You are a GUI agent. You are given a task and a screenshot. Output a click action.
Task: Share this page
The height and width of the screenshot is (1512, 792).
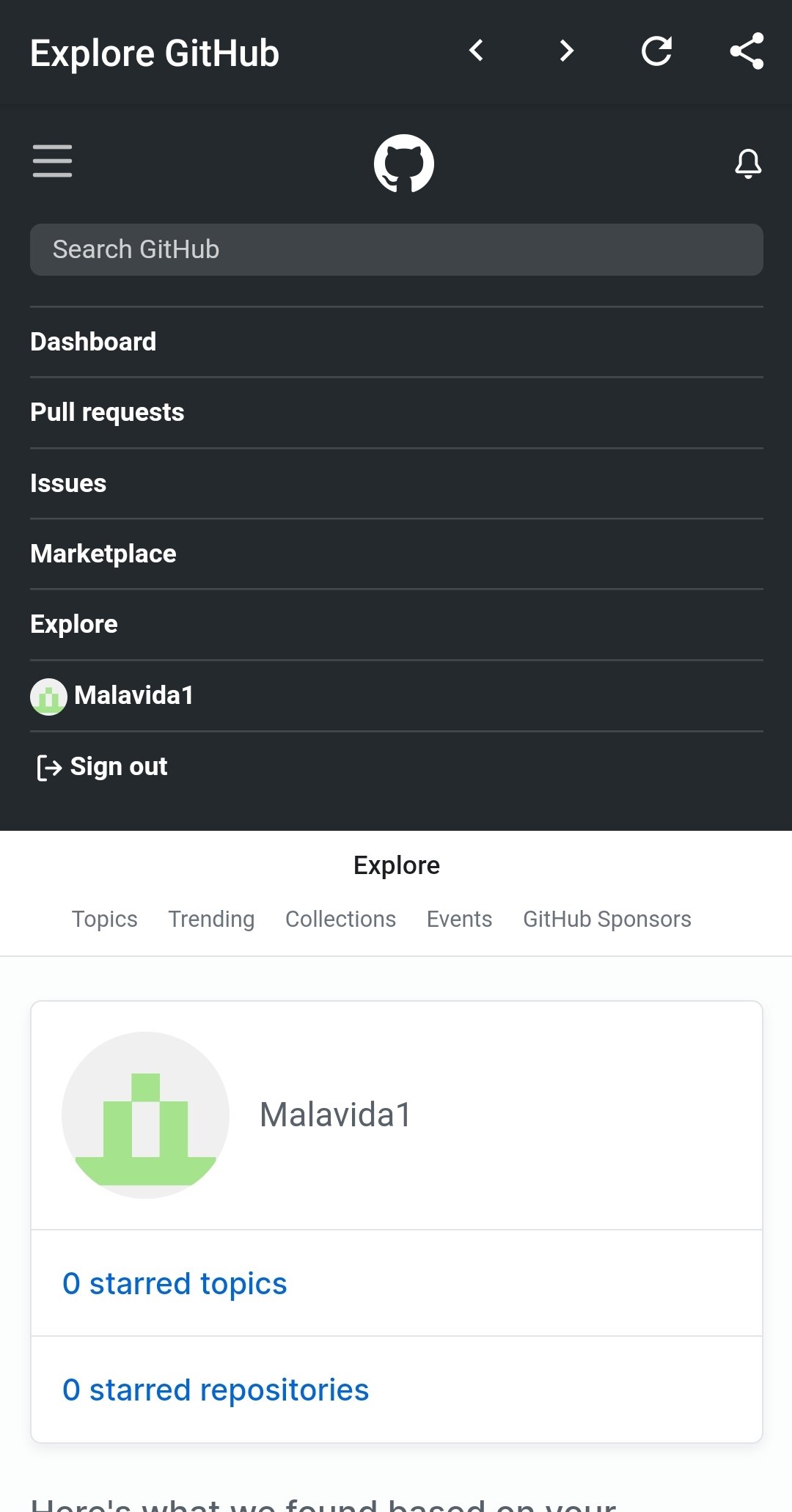(747, 51)
